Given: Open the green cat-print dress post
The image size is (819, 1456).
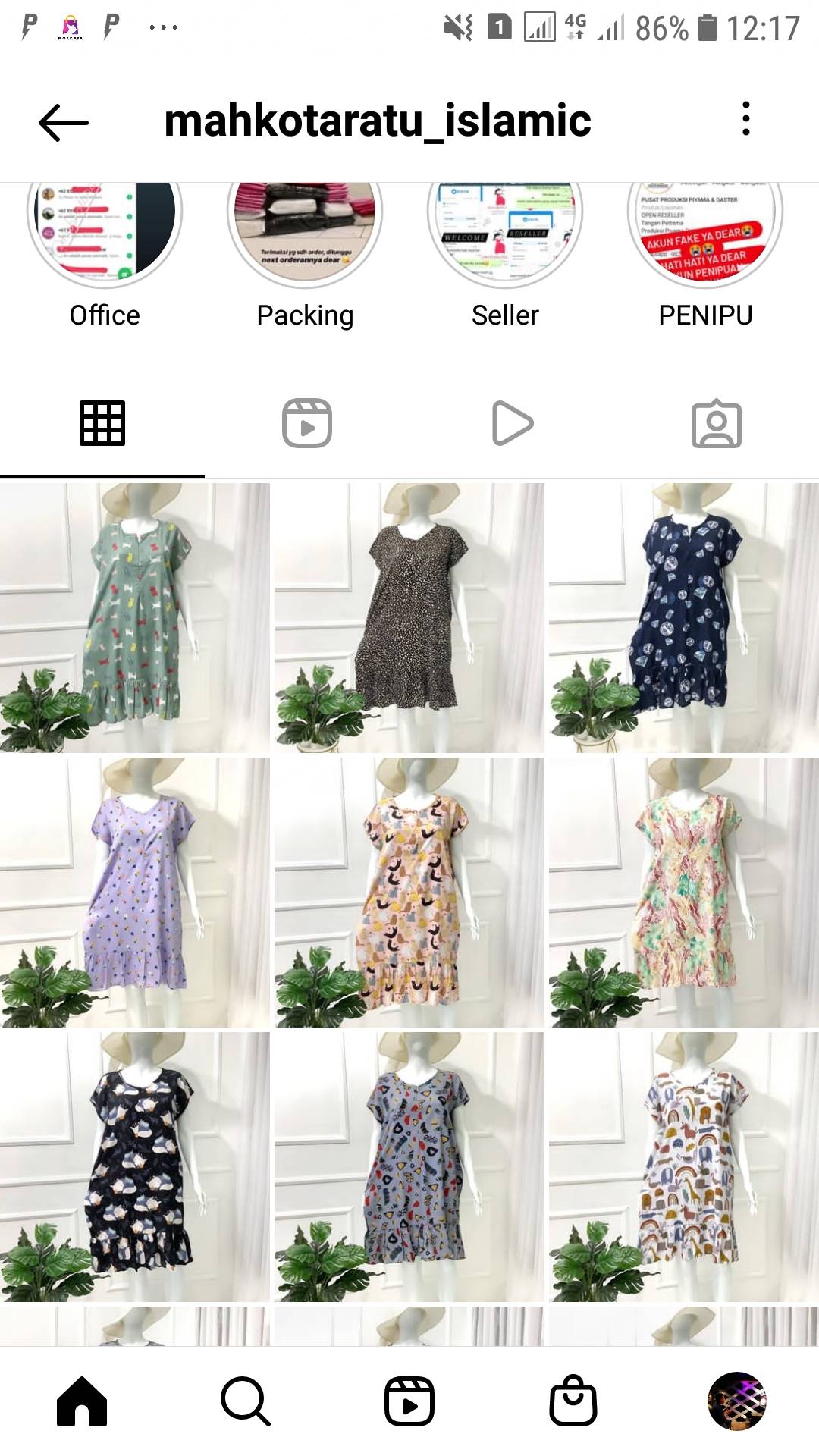Looking at the screenshot, I should click(135, 617).
